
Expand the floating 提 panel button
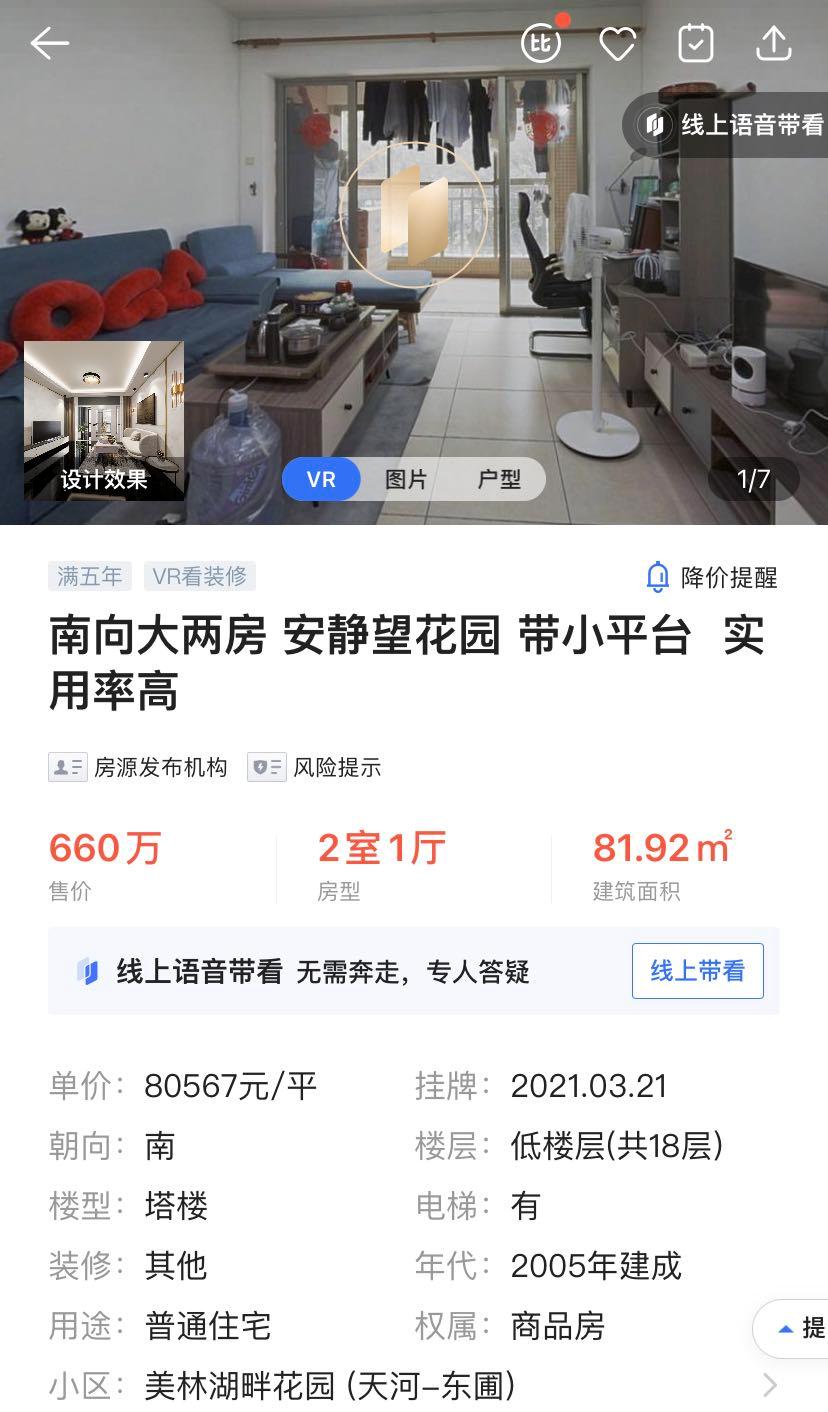(x=796, y=1330)
